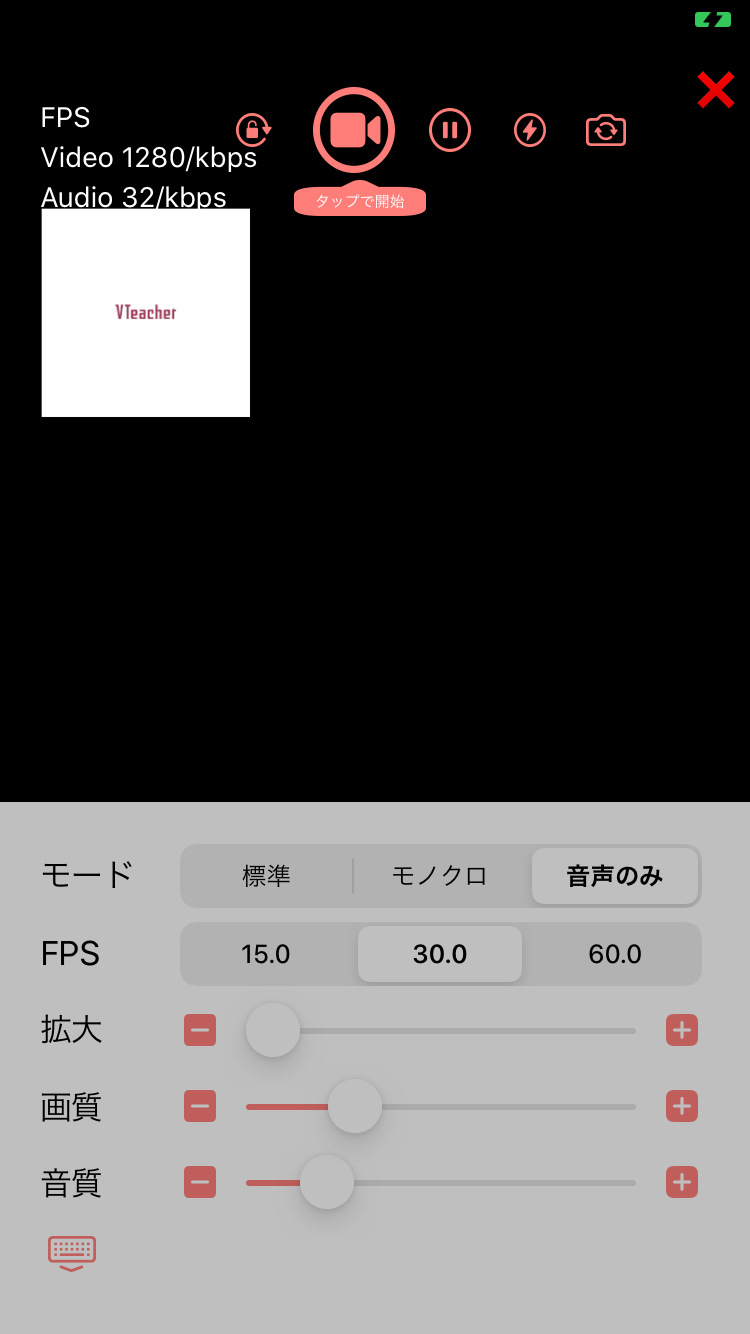Increase 音質 with the plus button
Screen dimensions: 750x1334
point(682,1182)
